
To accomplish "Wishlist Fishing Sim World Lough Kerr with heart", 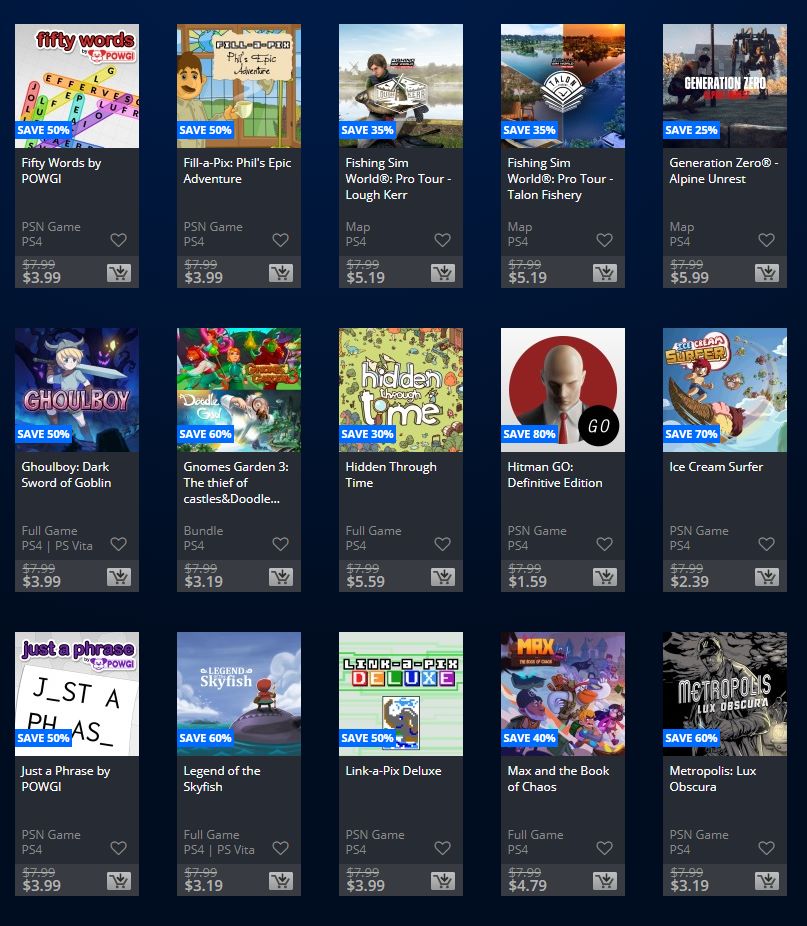I will 442,240.
